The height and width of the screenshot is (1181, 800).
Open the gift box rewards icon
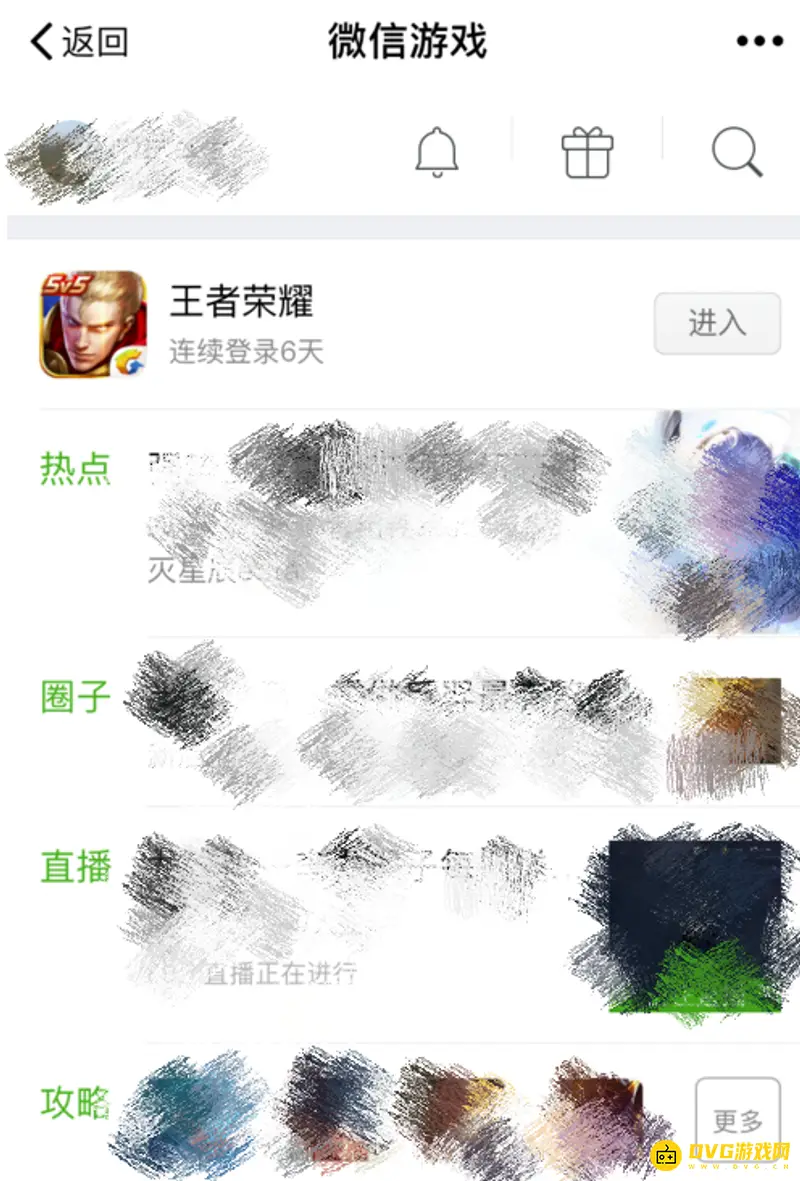tap(586, 152)
